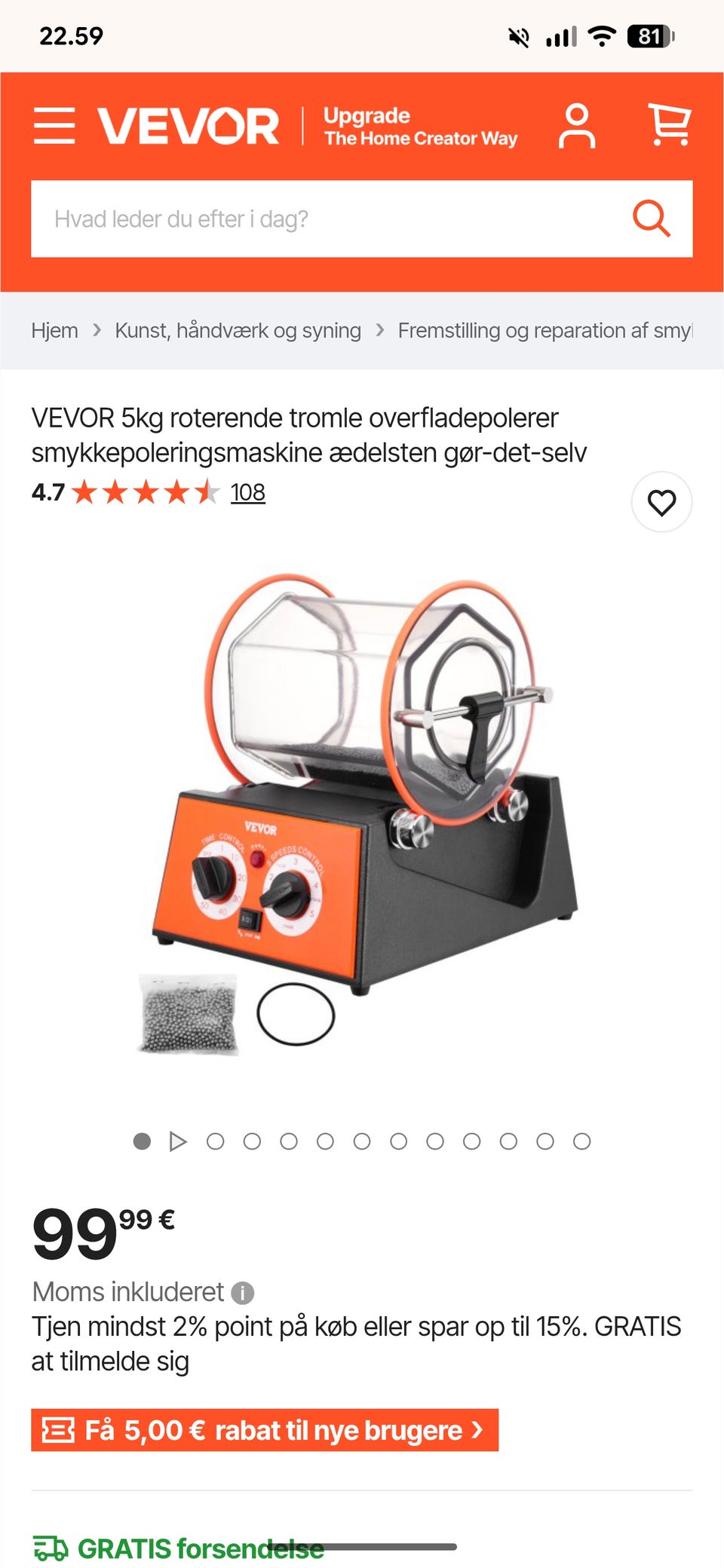The width and height of the screenshot is (724, 1568).
Task: Go to Hjem breadcrumb
Action: (x=55, y=330)
